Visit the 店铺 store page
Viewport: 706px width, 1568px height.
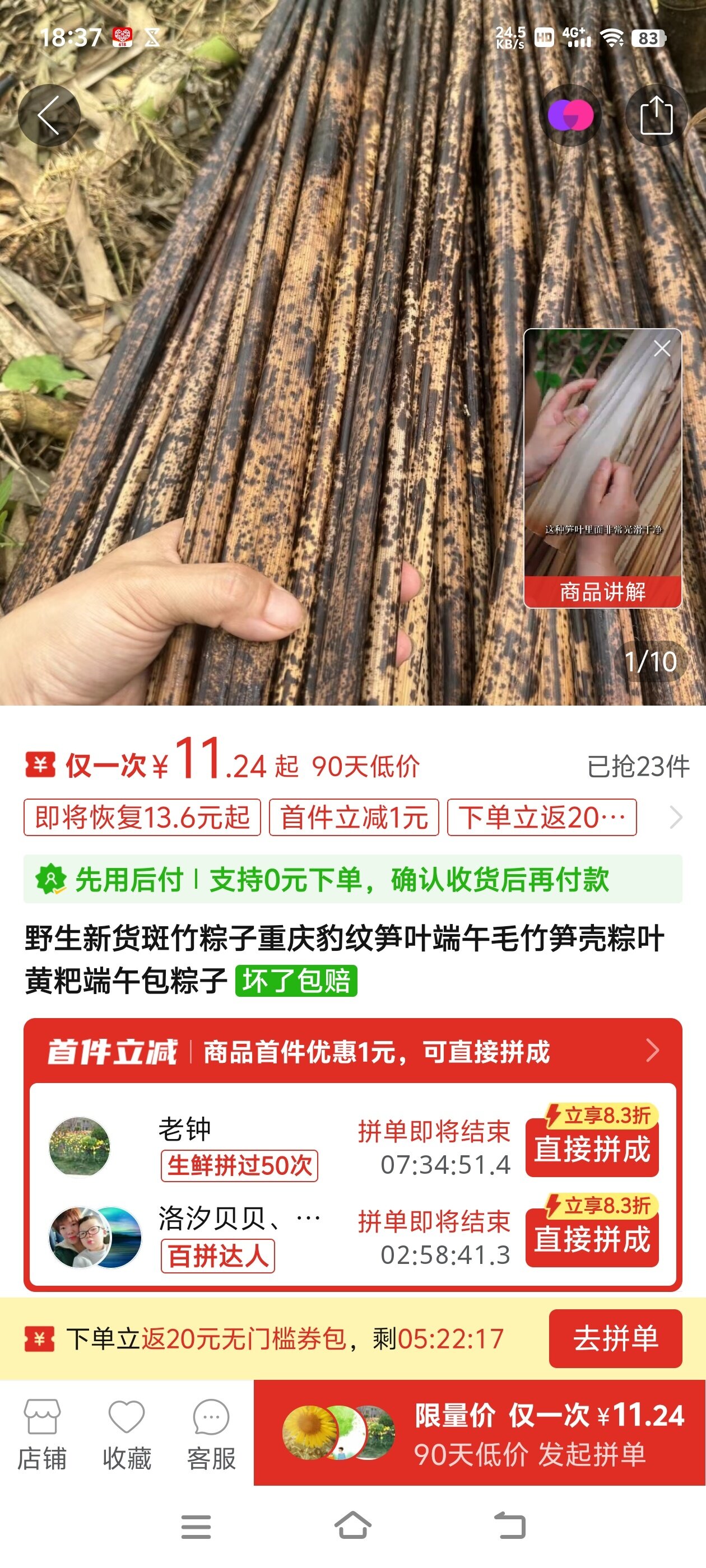(x=41, y=1434)
